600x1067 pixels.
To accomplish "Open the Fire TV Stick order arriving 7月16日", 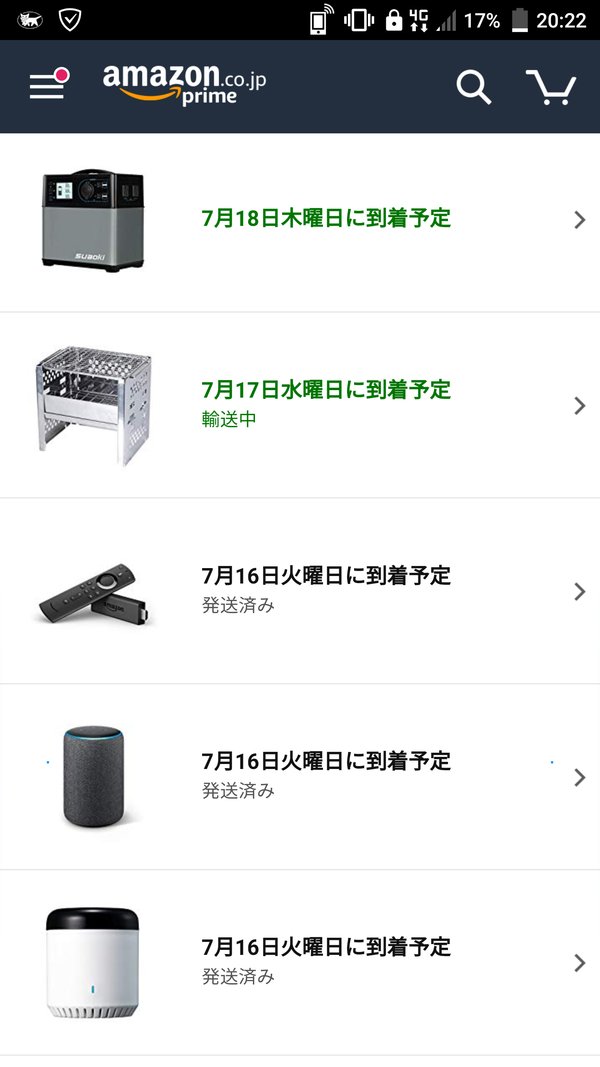I will point(300,591).
